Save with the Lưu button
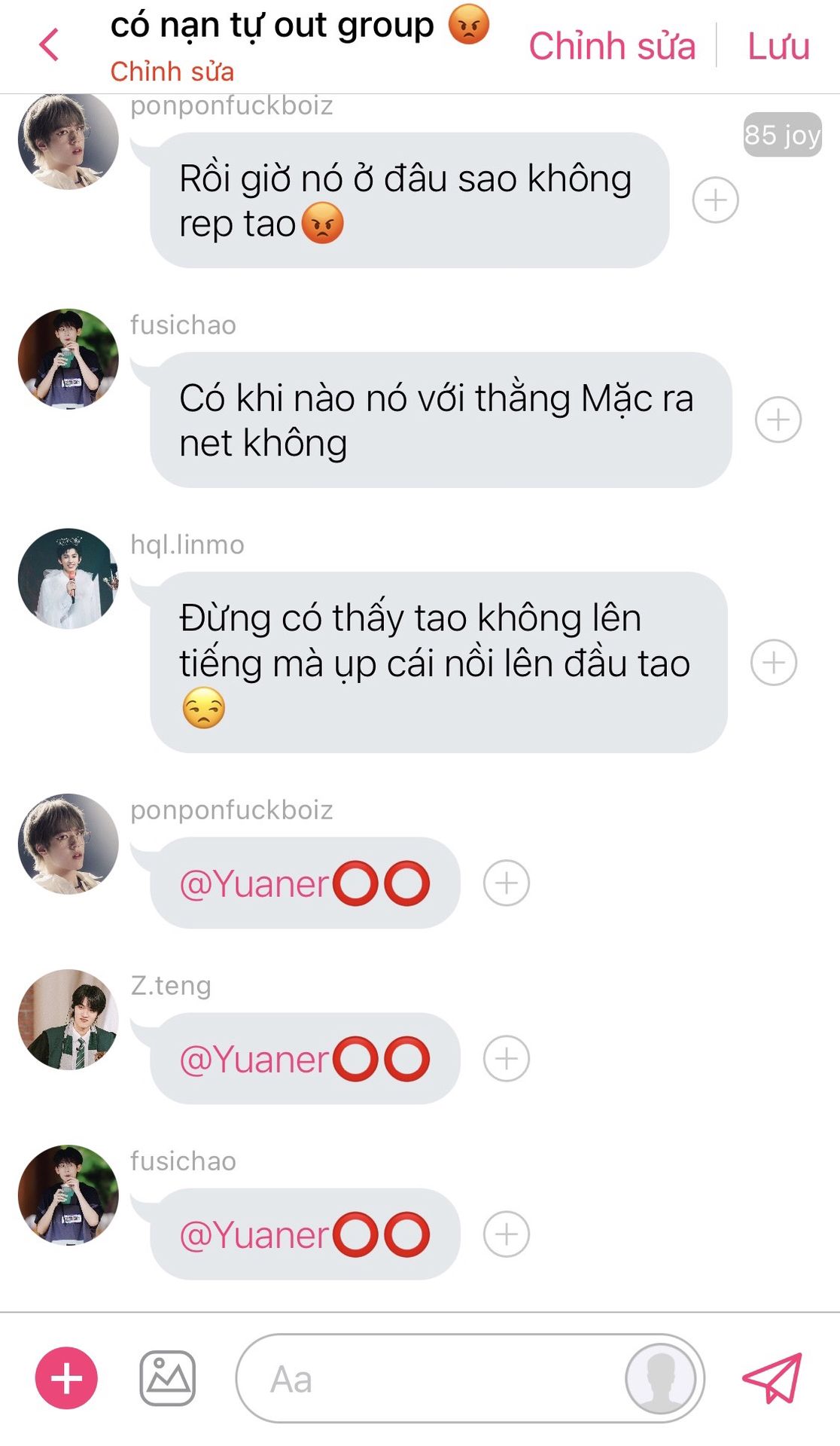This screenshot has height=1446, width=840. pyautogui.click(x=778, y=46)
